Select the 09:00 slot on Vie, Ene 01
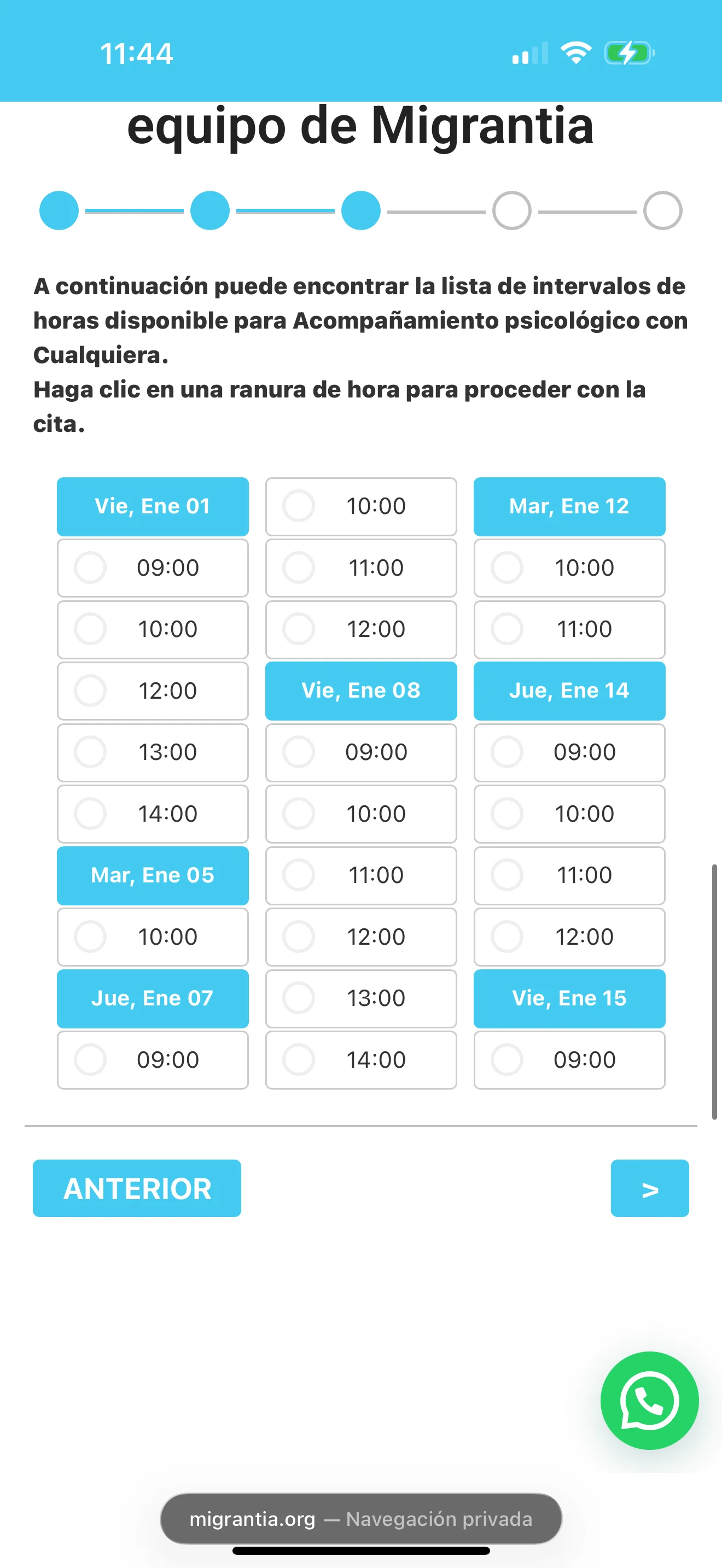 click(153, 568)
